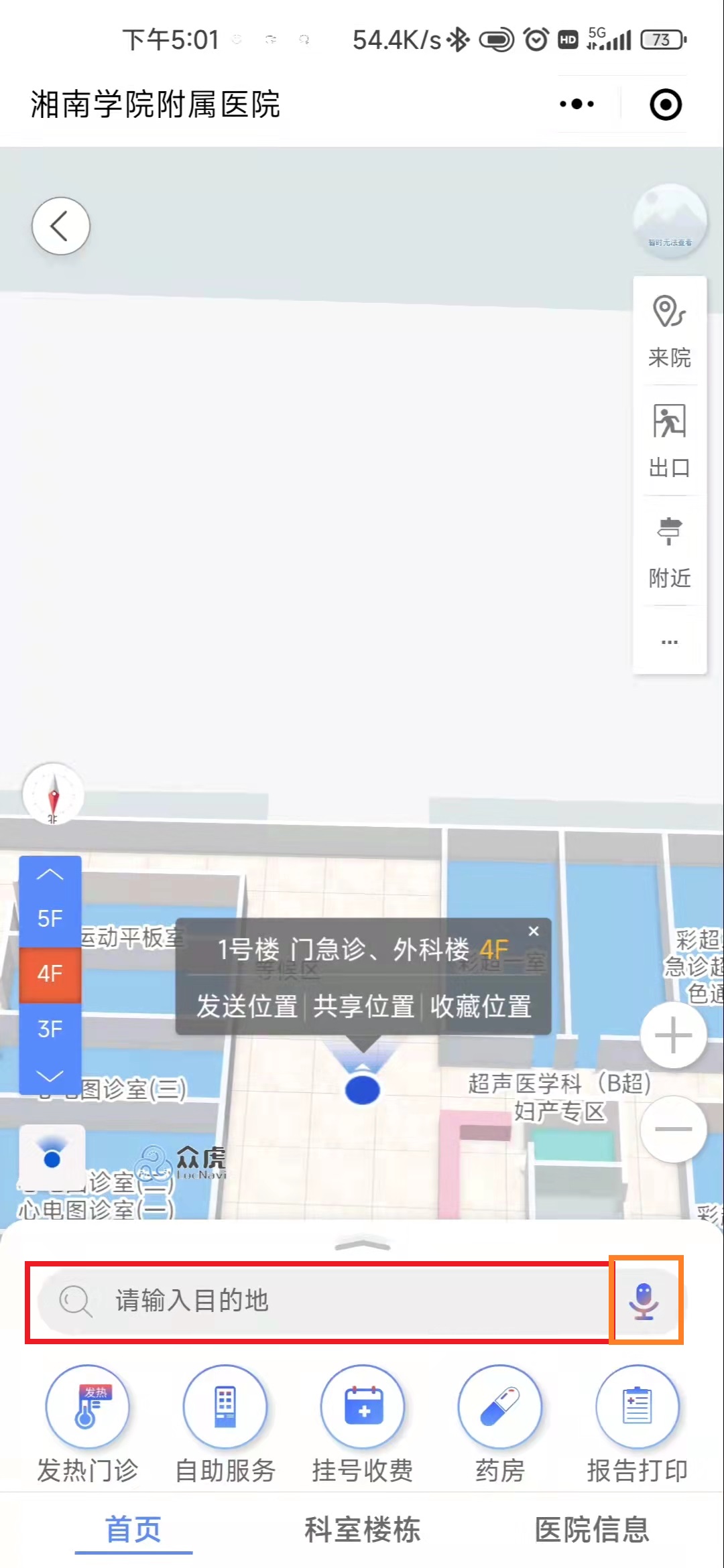724x1568 pixels.
Task: Open 来院 directions to the hospital
Action: point(669,331)
